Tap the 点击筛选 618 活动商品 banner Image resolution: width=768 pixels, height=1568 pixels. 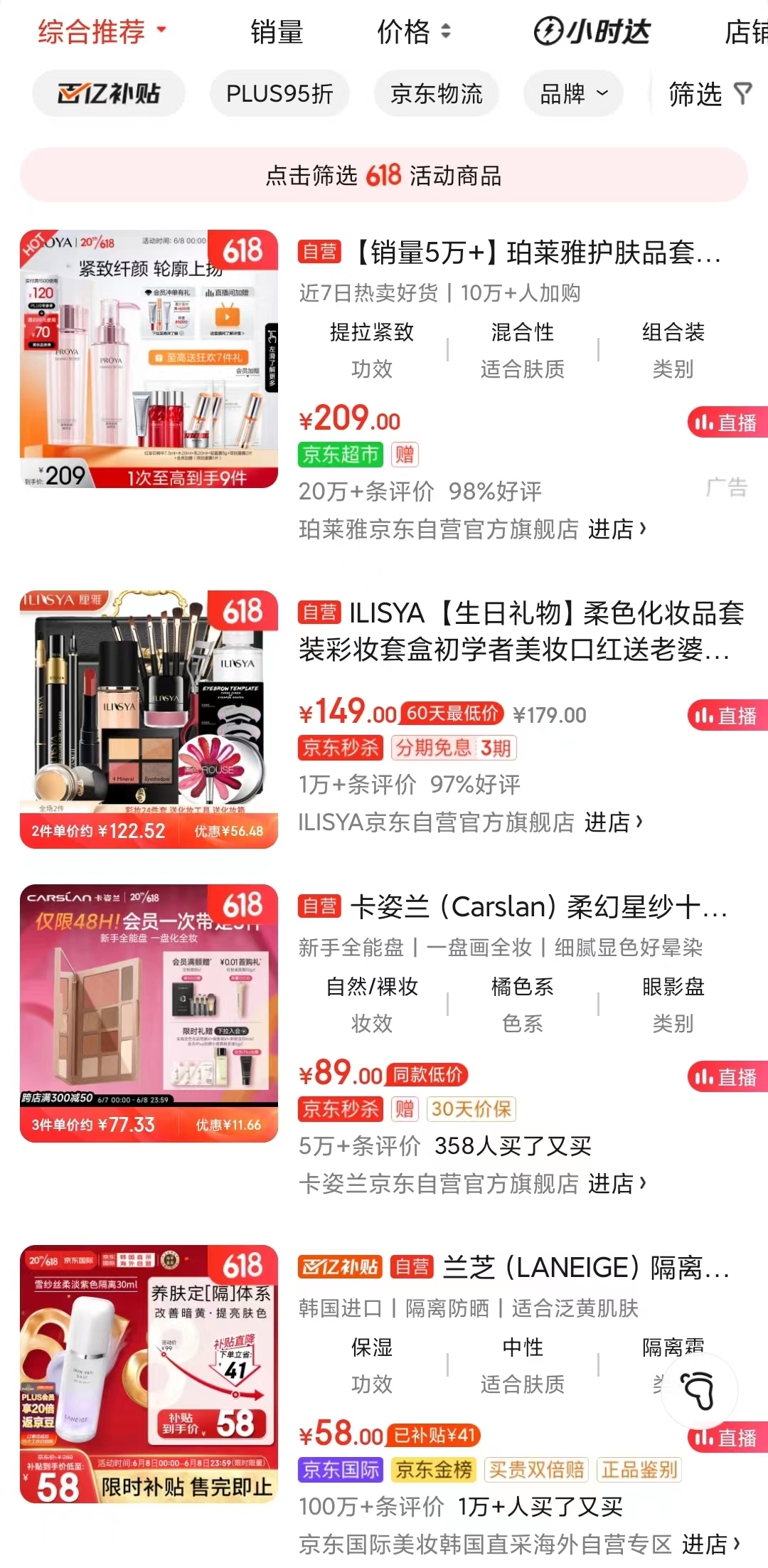coord(384,175)
